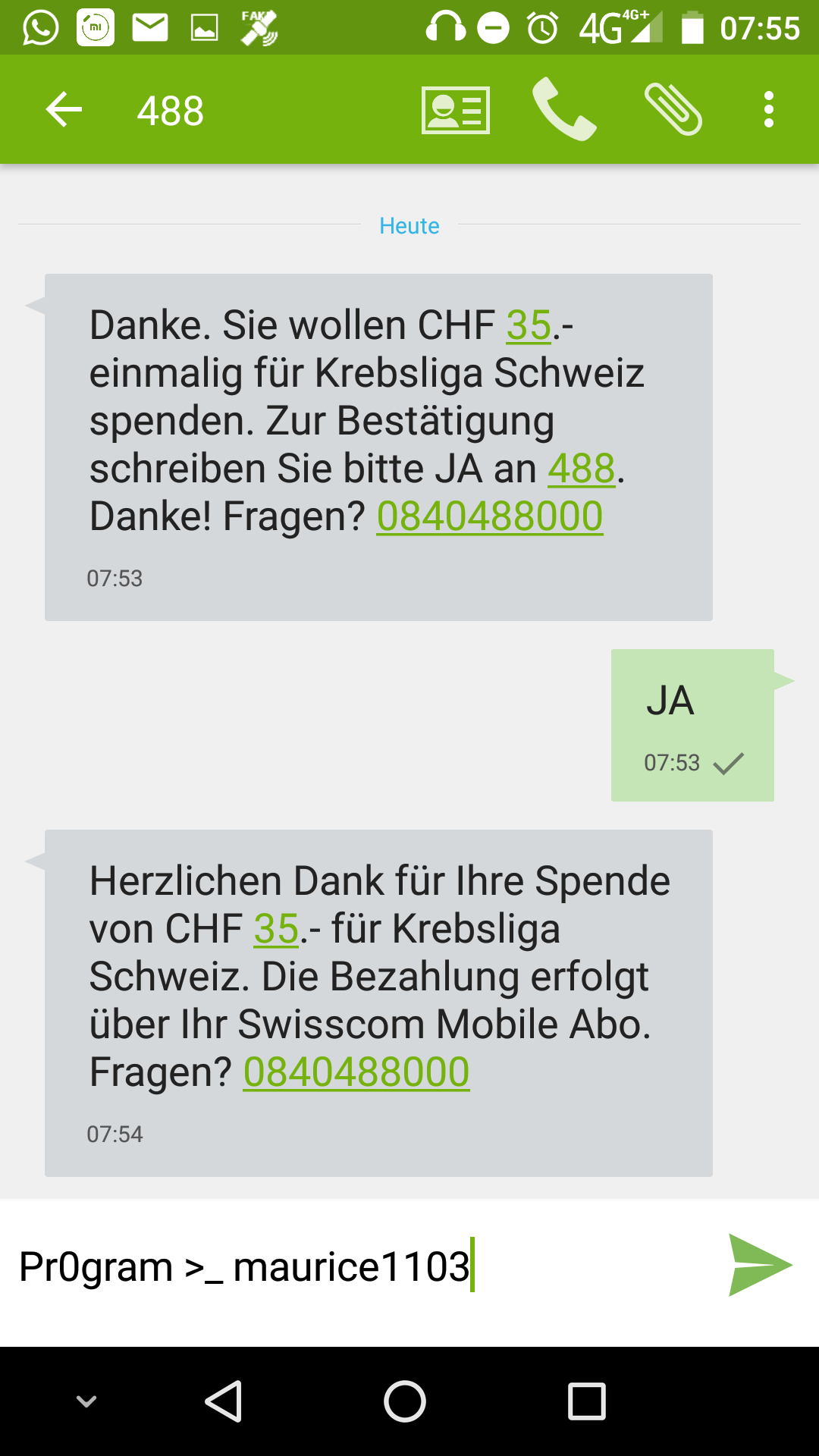This screenshot has width=819, height=1456.
Task: Open recent apps with the square button
Action: pos(587,1401)
